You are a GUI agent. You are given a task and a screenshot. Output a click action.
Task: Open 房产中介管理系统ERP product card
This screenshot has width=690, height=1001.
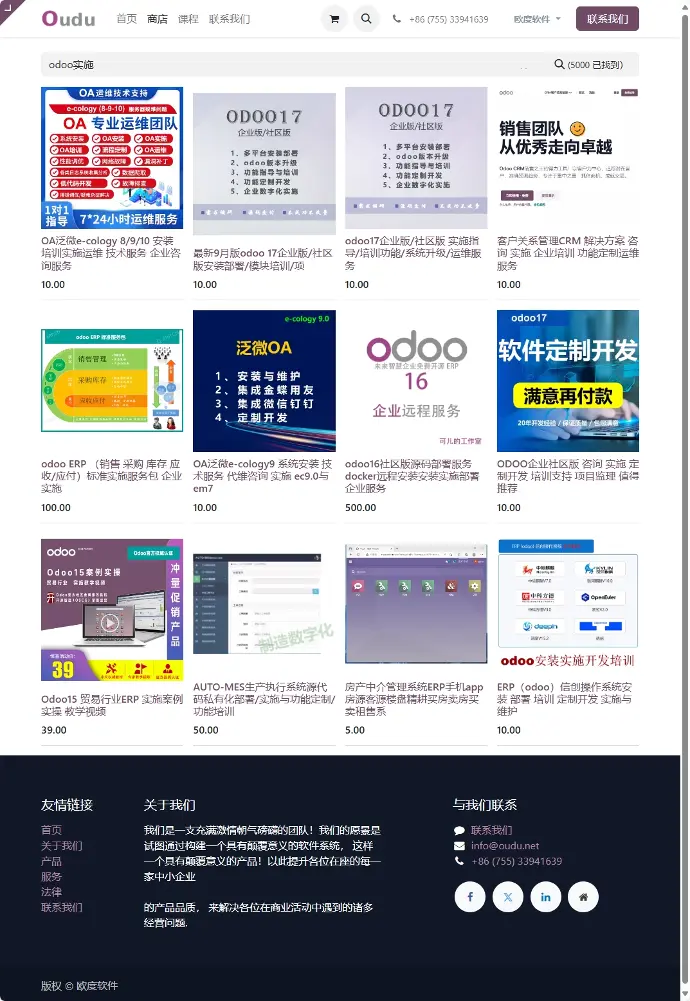click(x=416, y=610)
